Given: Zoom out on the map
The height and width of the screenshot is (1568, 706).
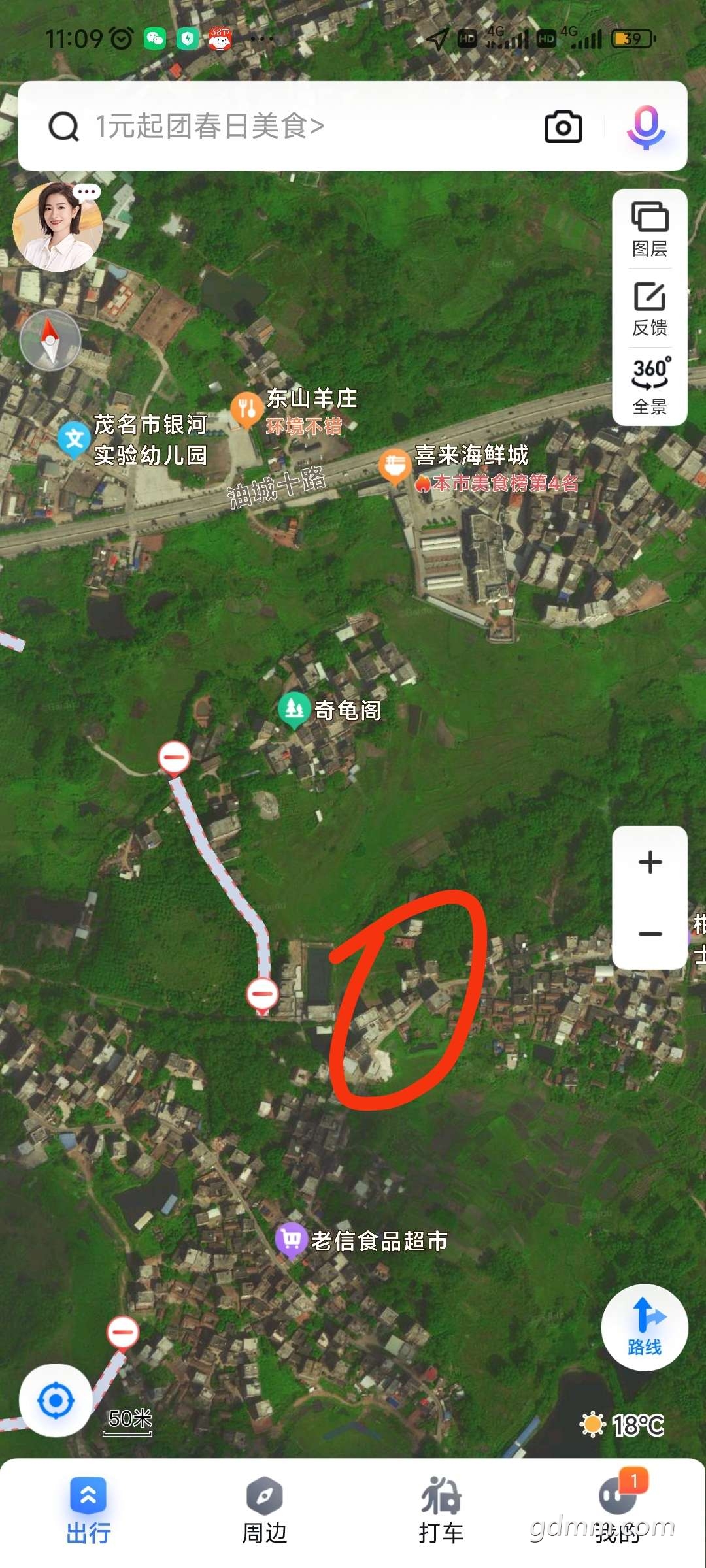Looking at the screenshot, I should click(650, 934).
